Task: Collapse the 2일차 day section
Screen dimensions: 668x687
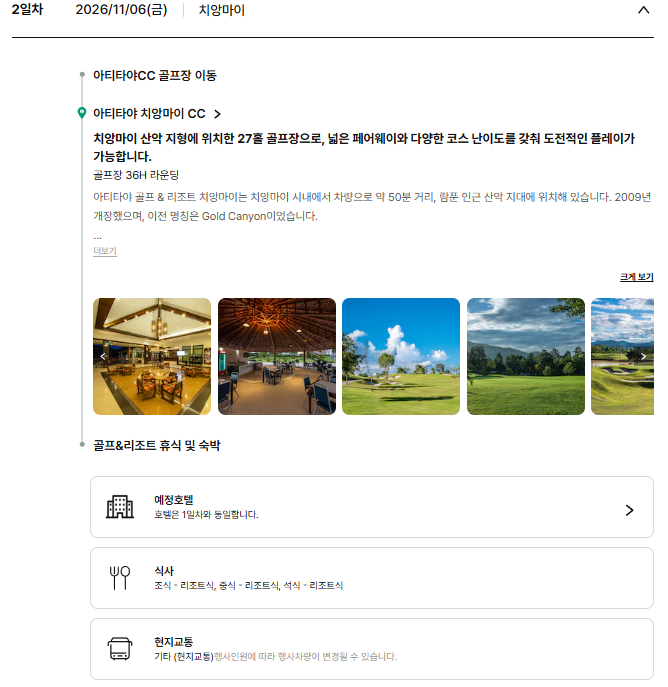Action: coord(643,10)
